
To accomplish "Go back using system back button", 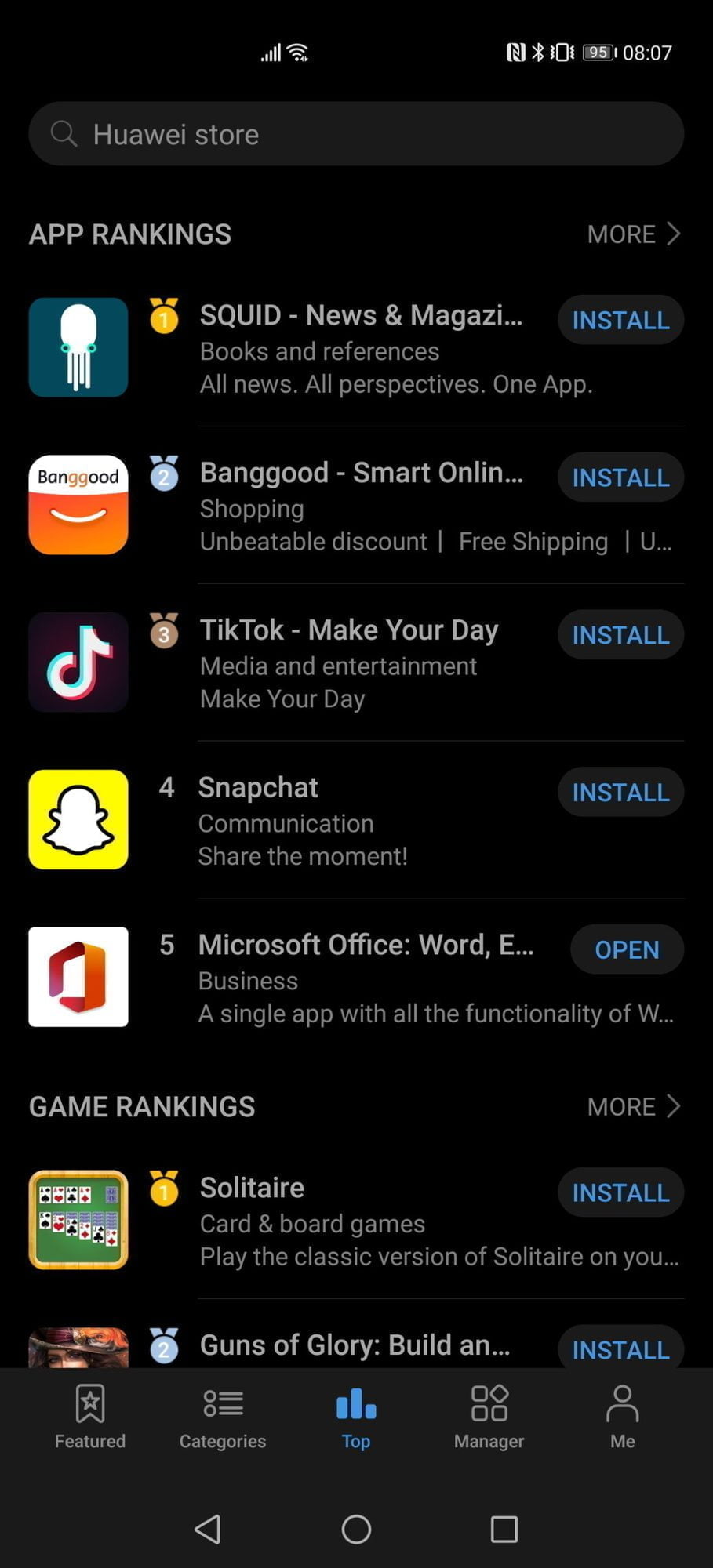I will [x=208, y=1529].
